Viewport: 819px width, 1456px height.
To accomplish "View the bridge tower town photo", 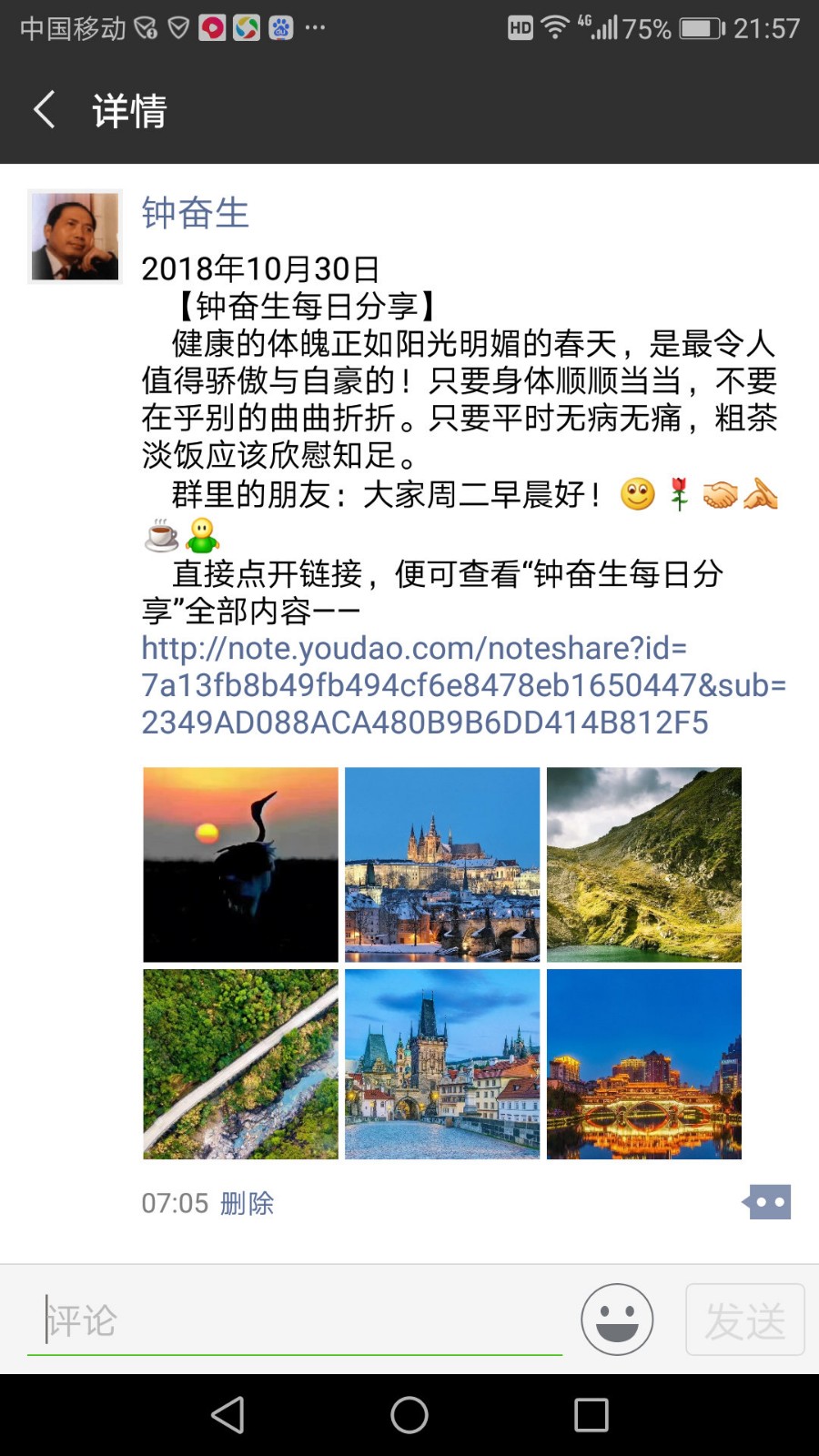I will tap(442, 1064).
